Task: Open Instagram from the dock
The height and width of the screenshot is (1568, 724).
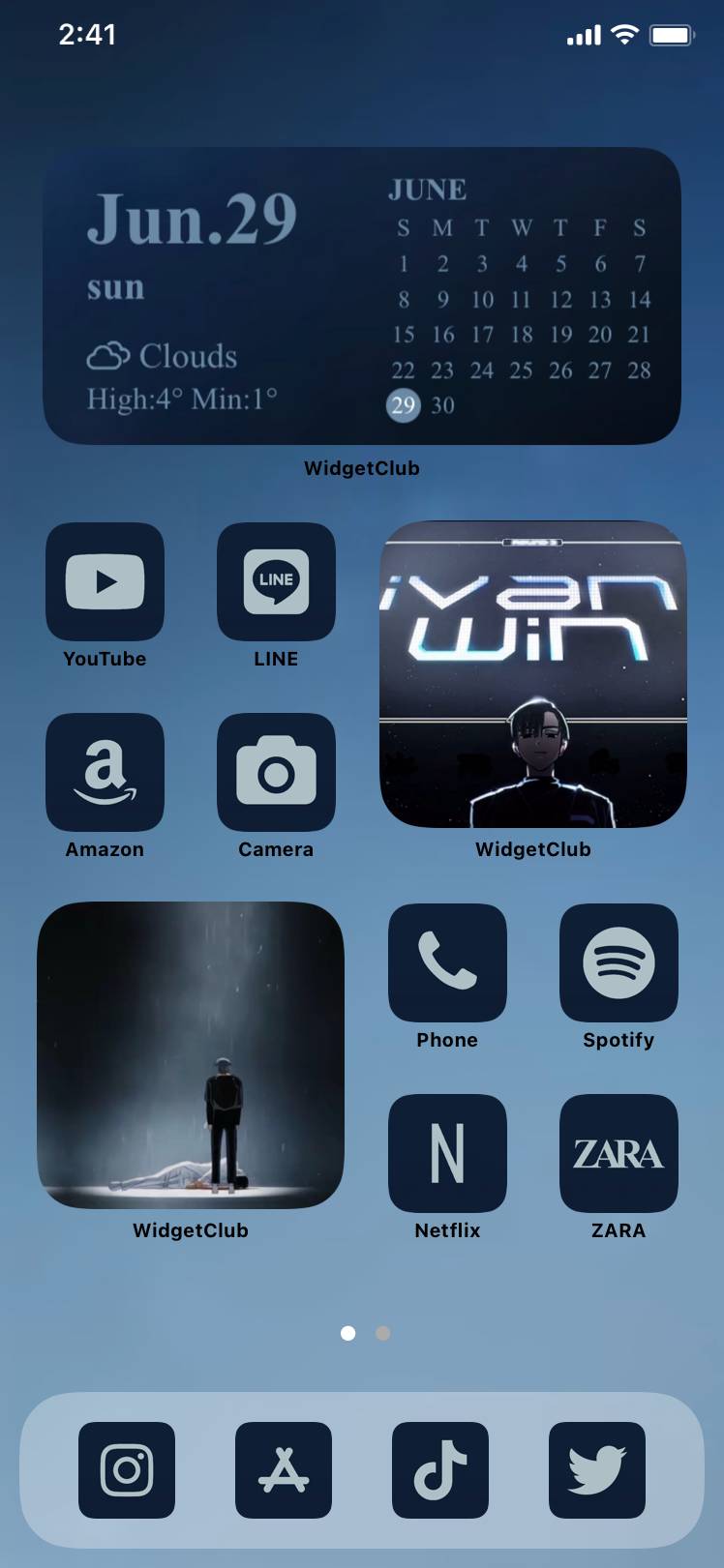Action: 127,1469
